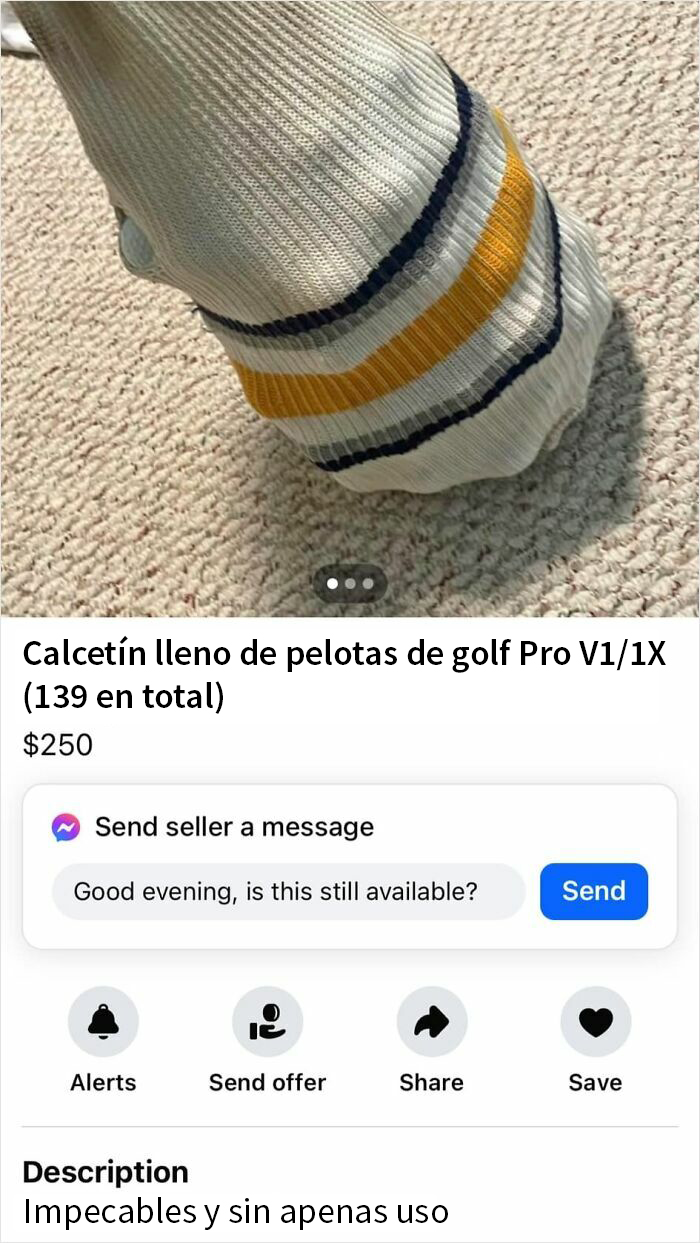Turn on Alerts for this listing
700x1243 pixels.
(x=103, y=1021)
